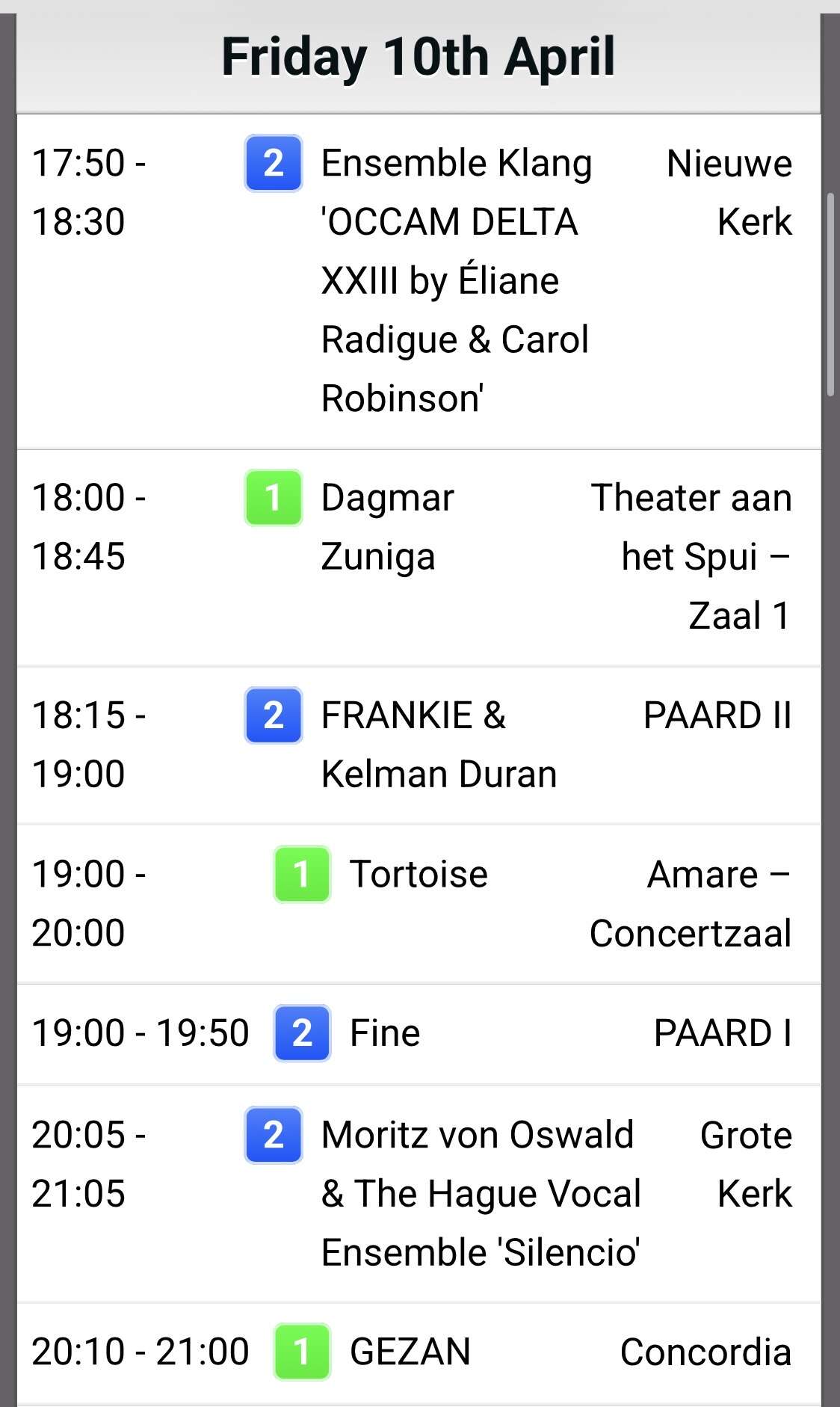Viewport: 840px width, 1407px height.
Task: Select the FRANKIE & Kelman Duran show
Action: (x=419, y=745)
